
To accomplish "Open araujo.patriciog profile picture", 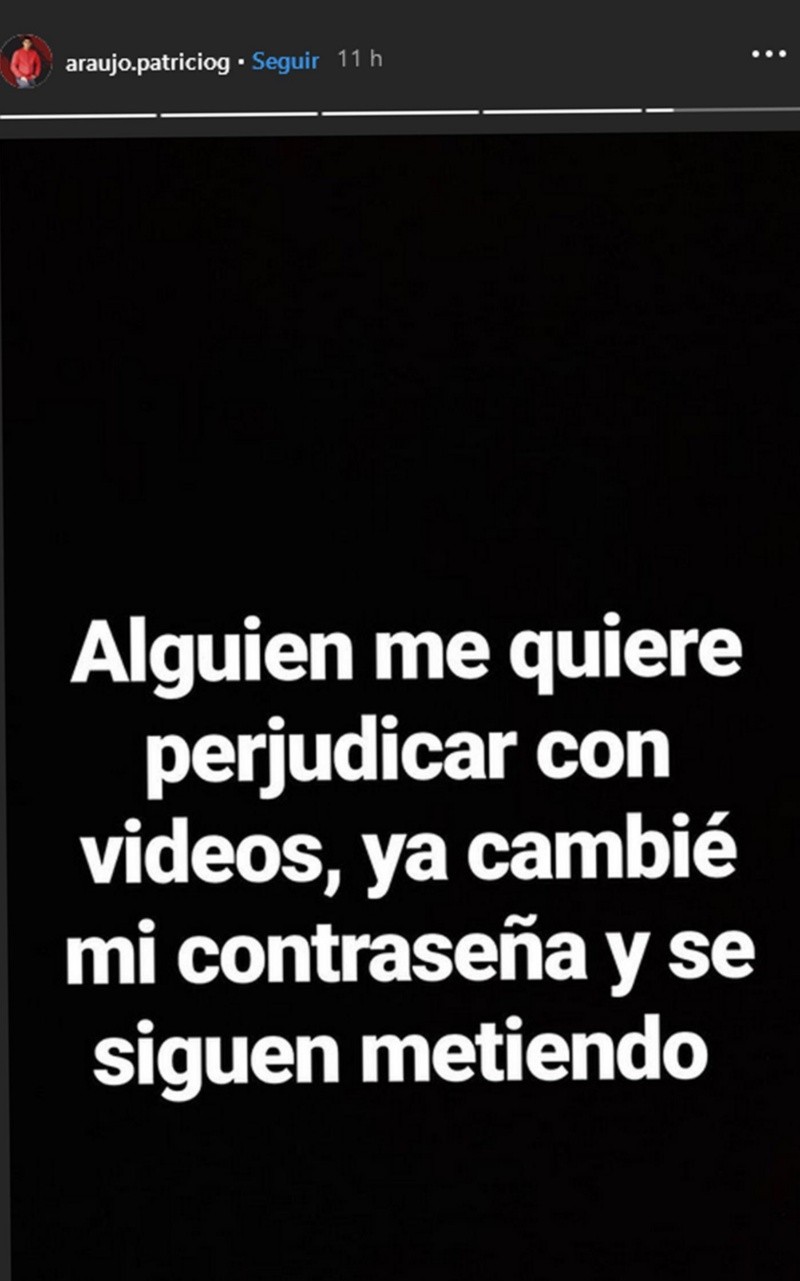I will pos(26,62).
